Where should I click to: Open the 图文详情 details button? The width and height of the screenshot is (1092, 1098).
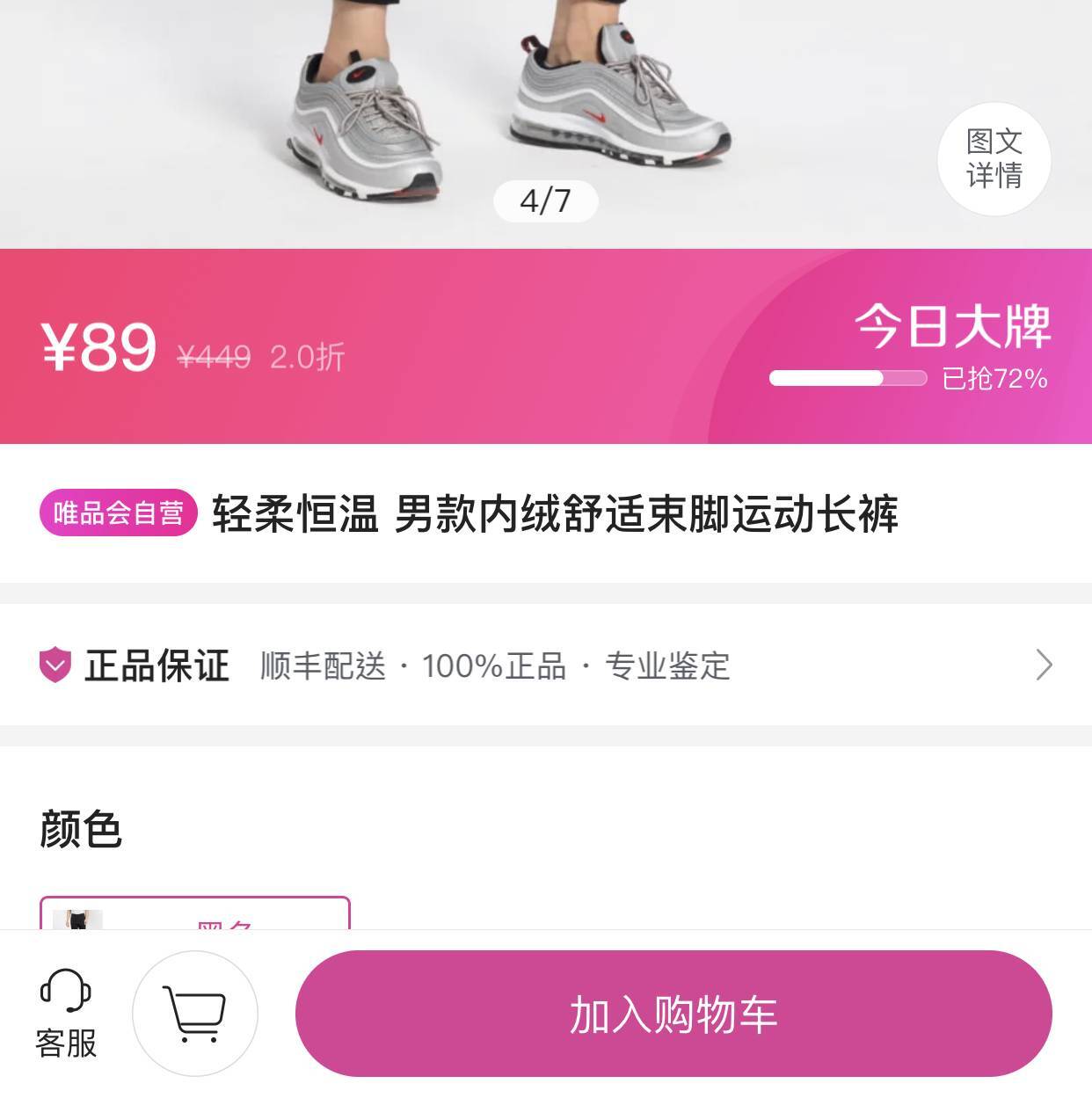click(x=994, y=159)
